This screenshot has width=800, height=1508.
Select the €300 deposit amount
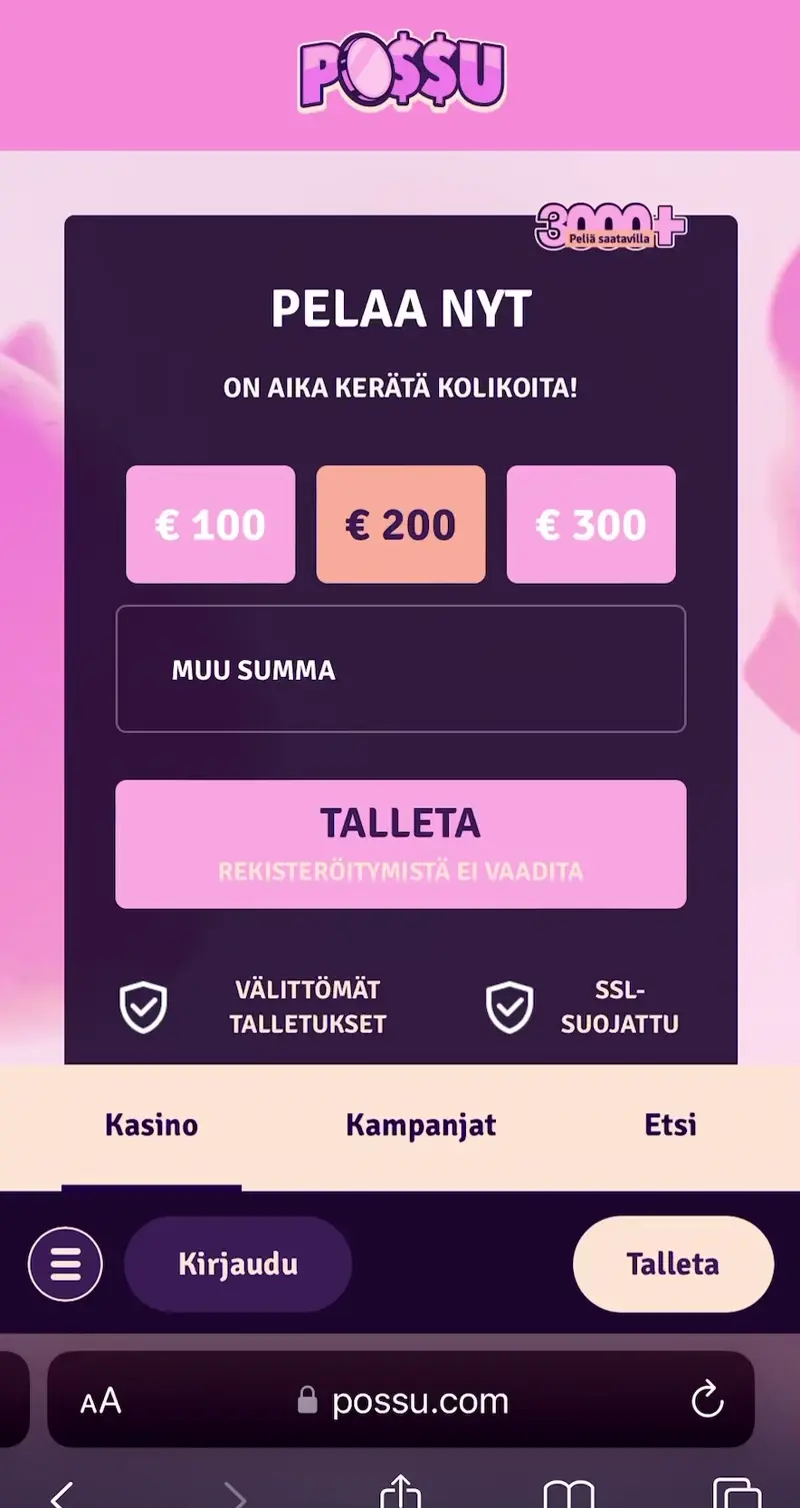(591, 523)
